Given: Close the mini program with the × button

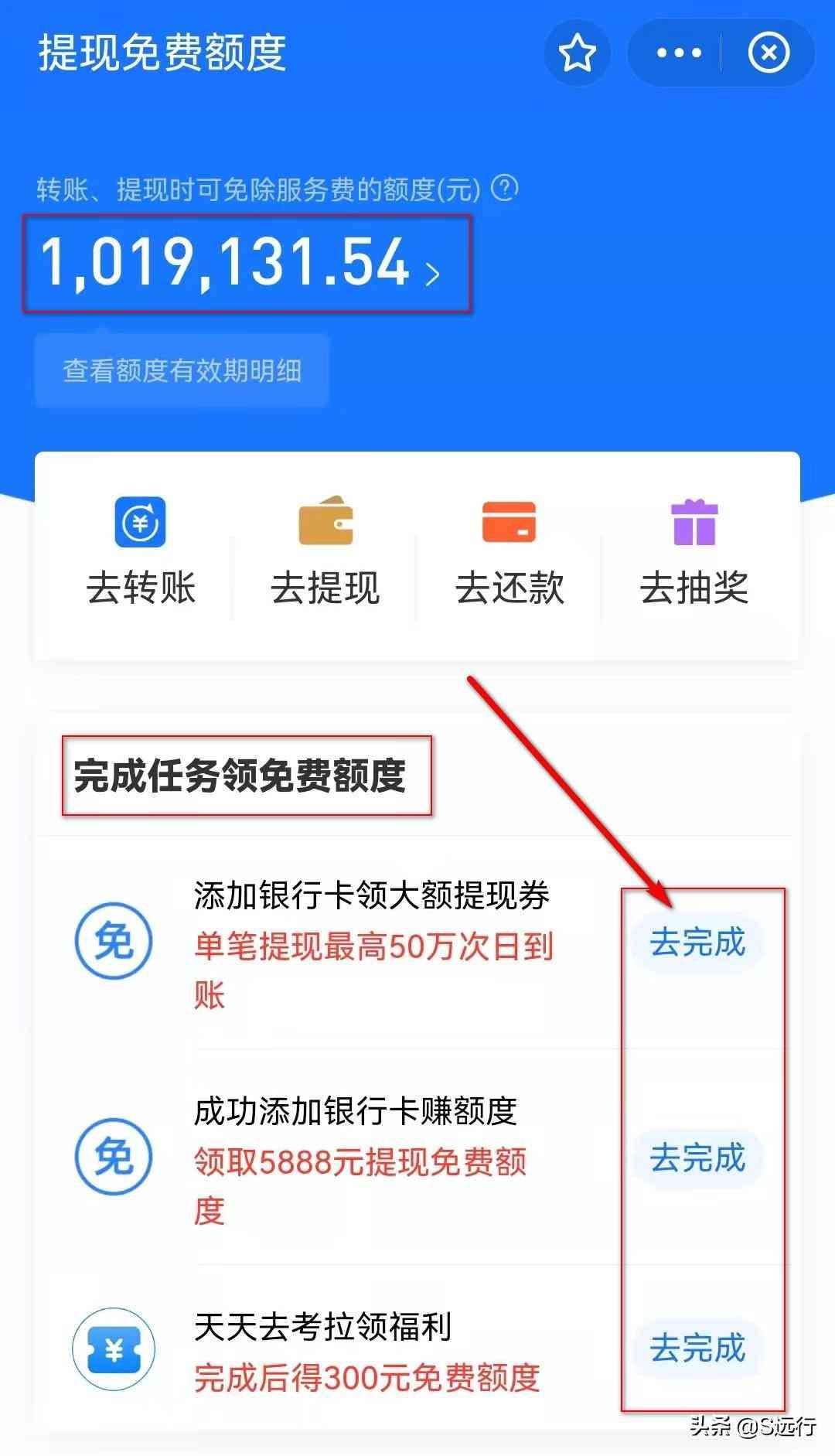Looking at the screenshot, I should coord(769,53).
